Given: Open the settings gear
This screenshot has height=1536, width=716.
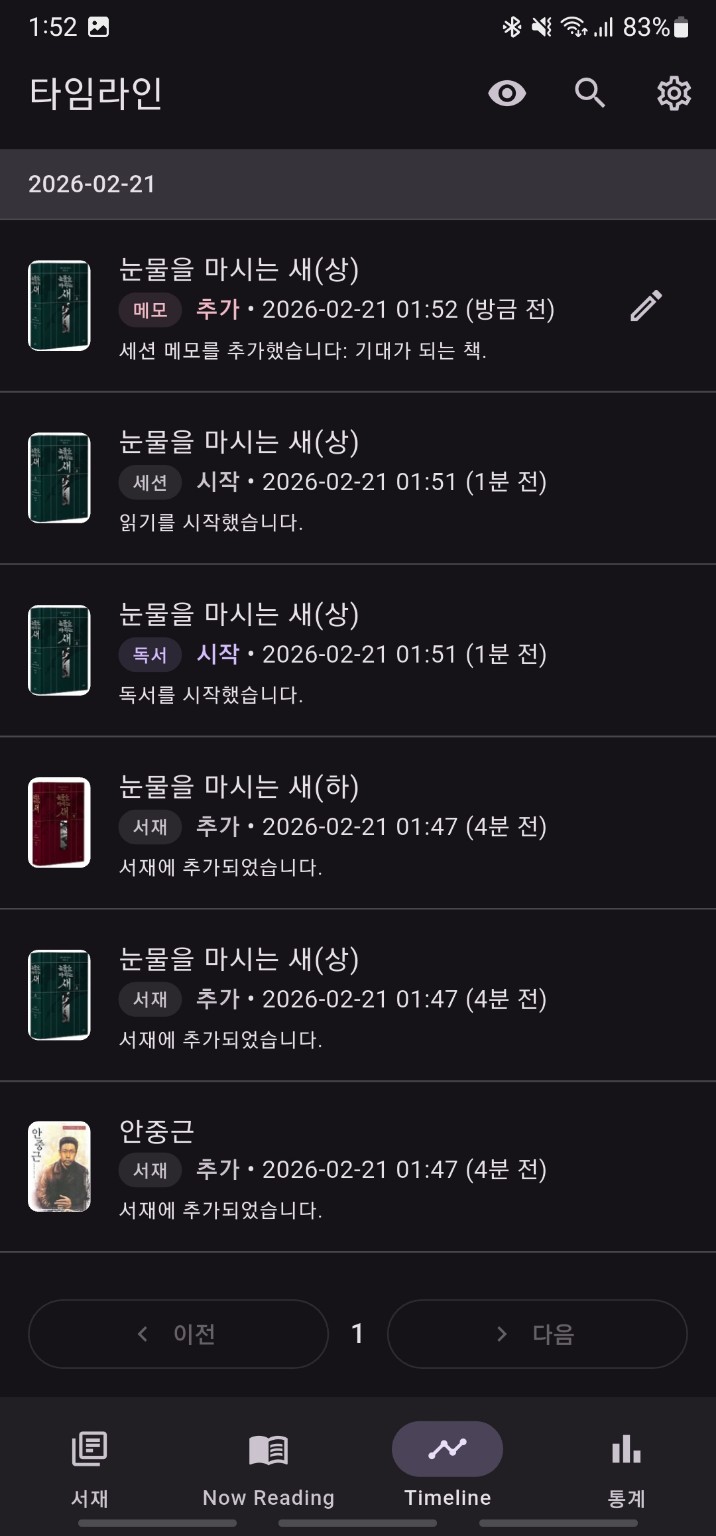Looking at the screenshot, I should tap(674, 94).
